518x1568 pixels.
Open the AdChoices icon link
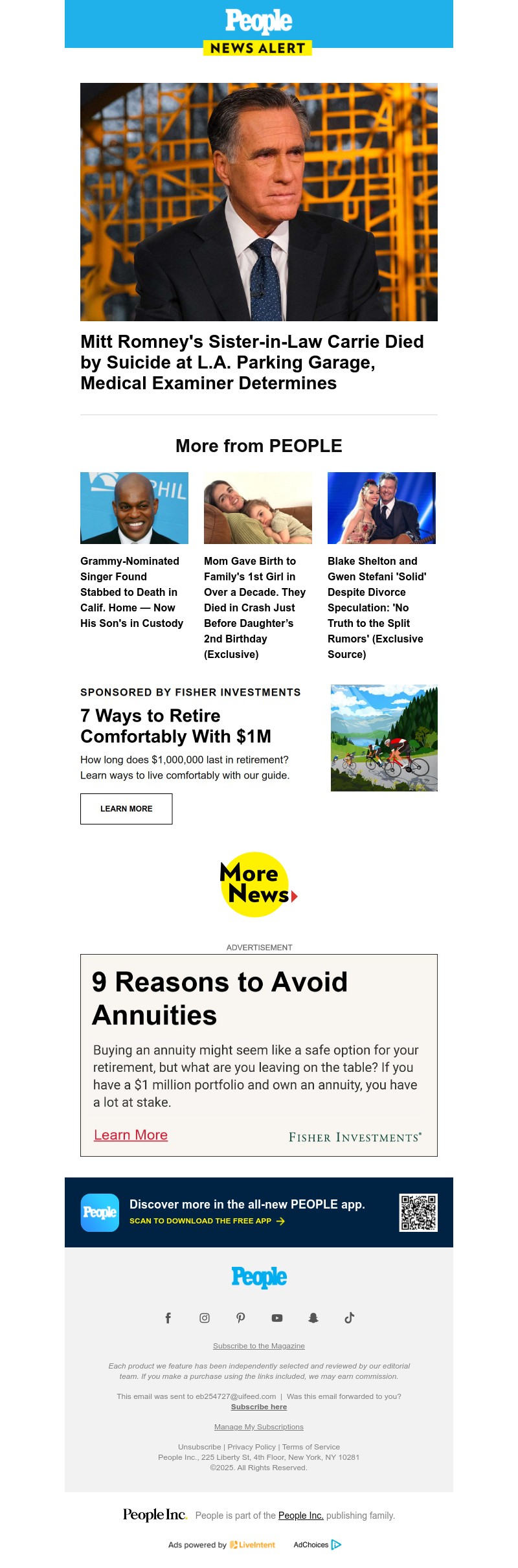coord(317,1545)
